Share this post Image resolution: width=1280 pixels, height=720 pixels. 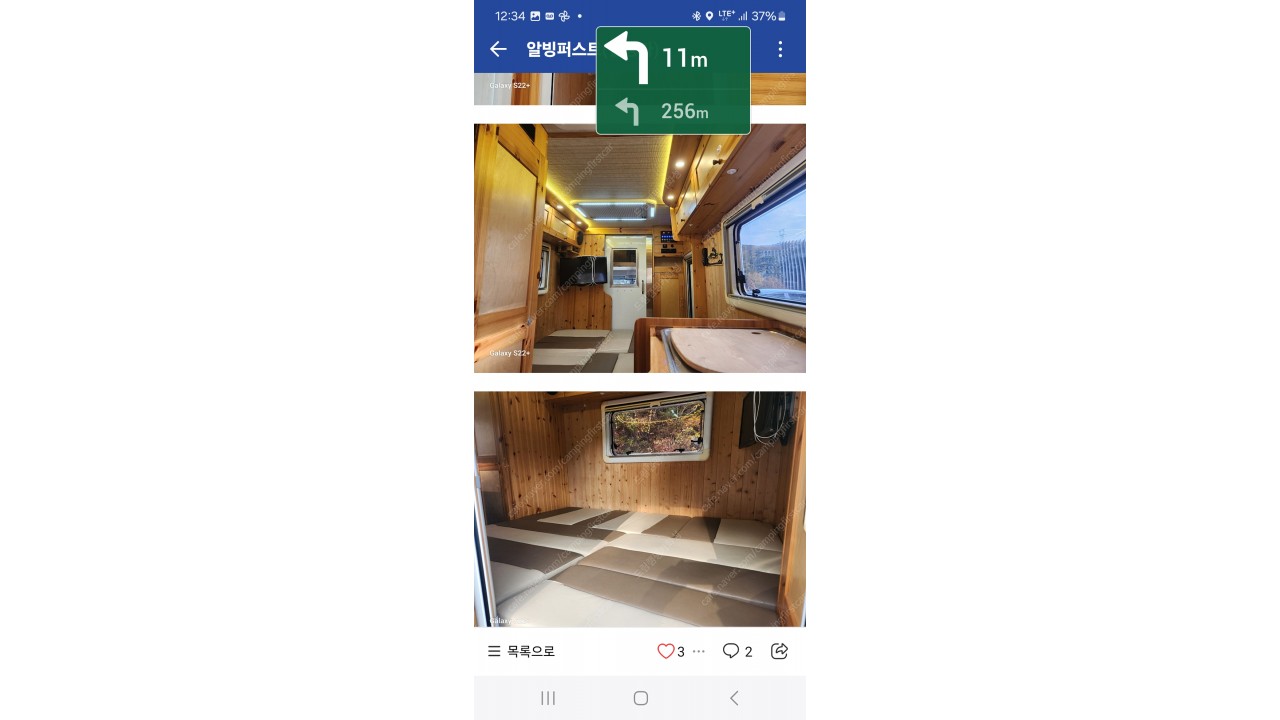click(x=780, y=651)
